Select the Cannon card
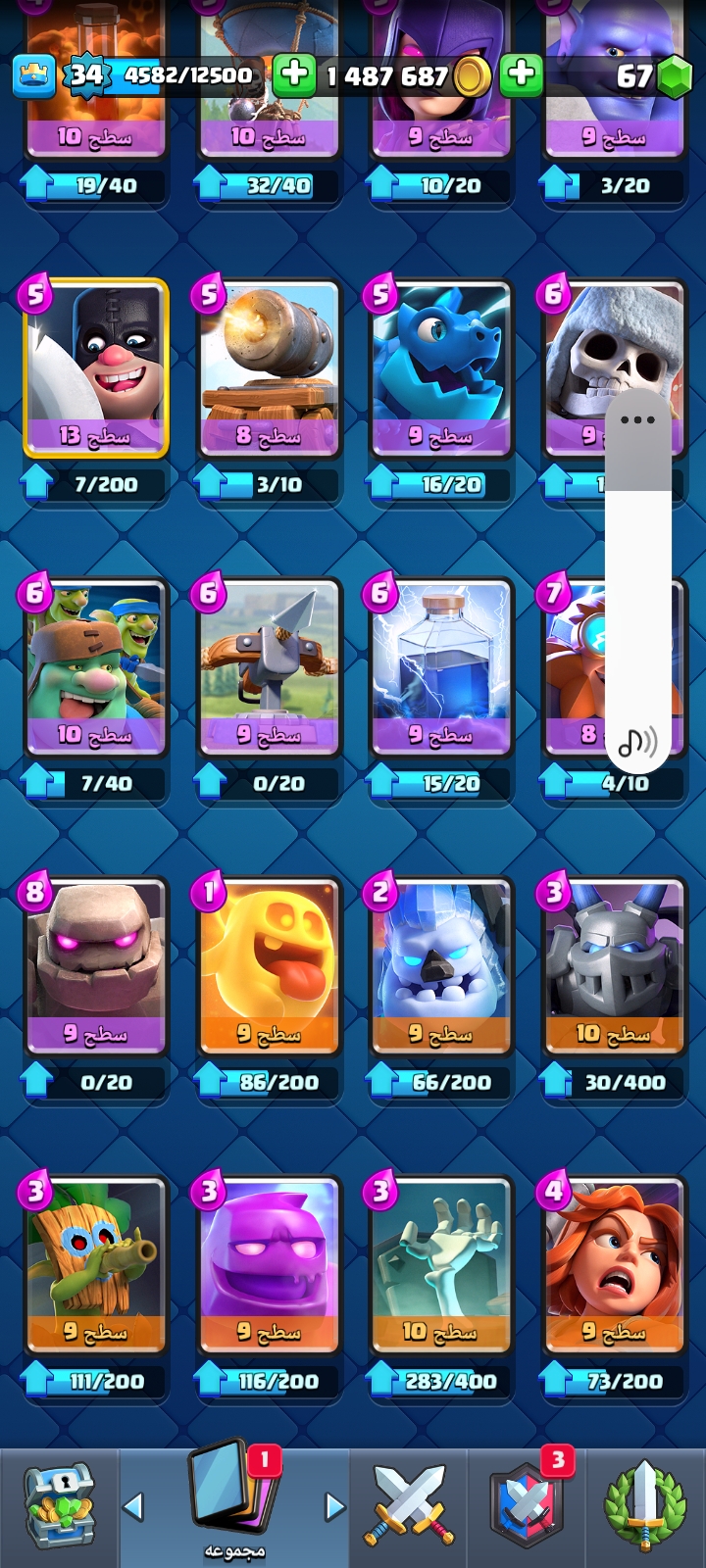This screenshot has width=706, height=1568. tap(269, 367)
